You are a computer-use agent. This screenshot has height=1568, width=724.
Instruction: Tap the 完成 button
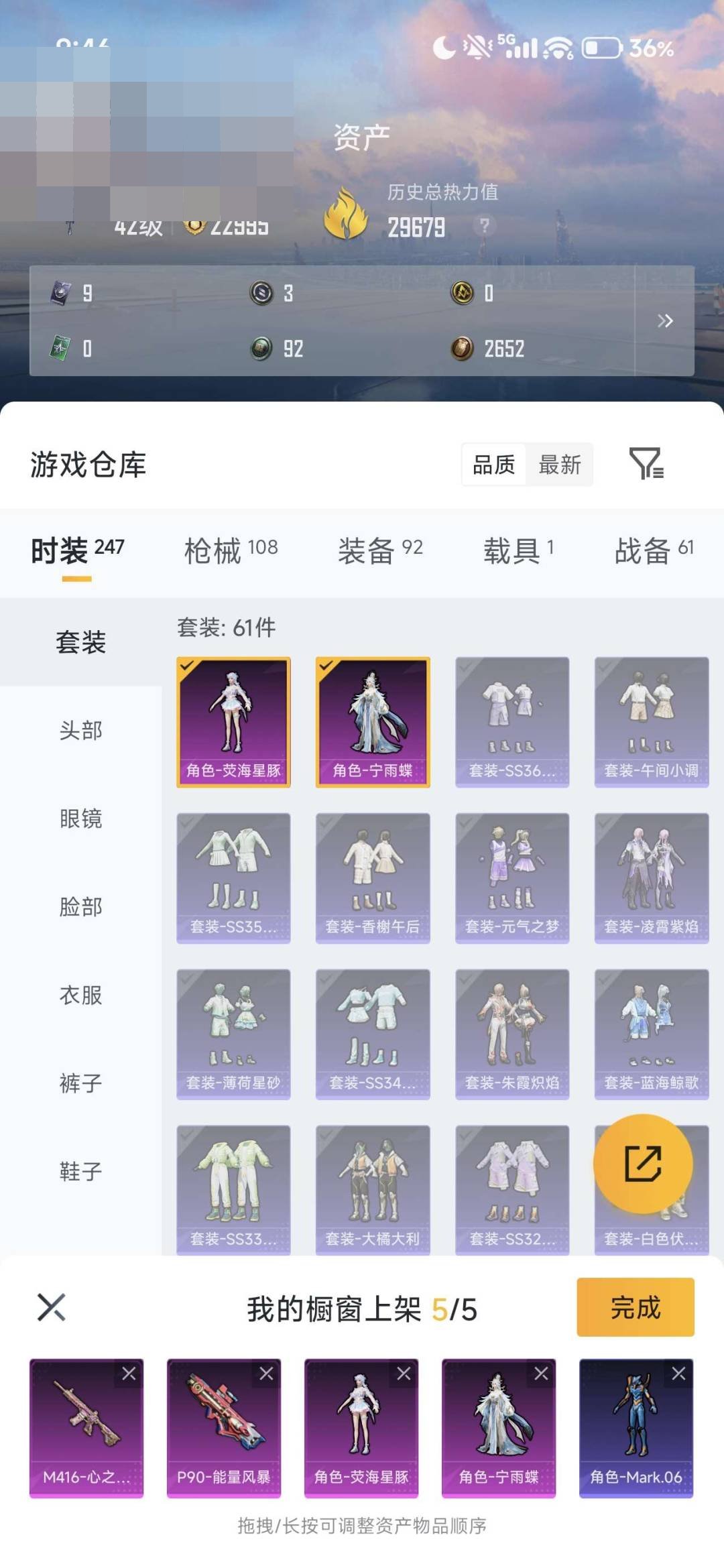[636, 1306]
